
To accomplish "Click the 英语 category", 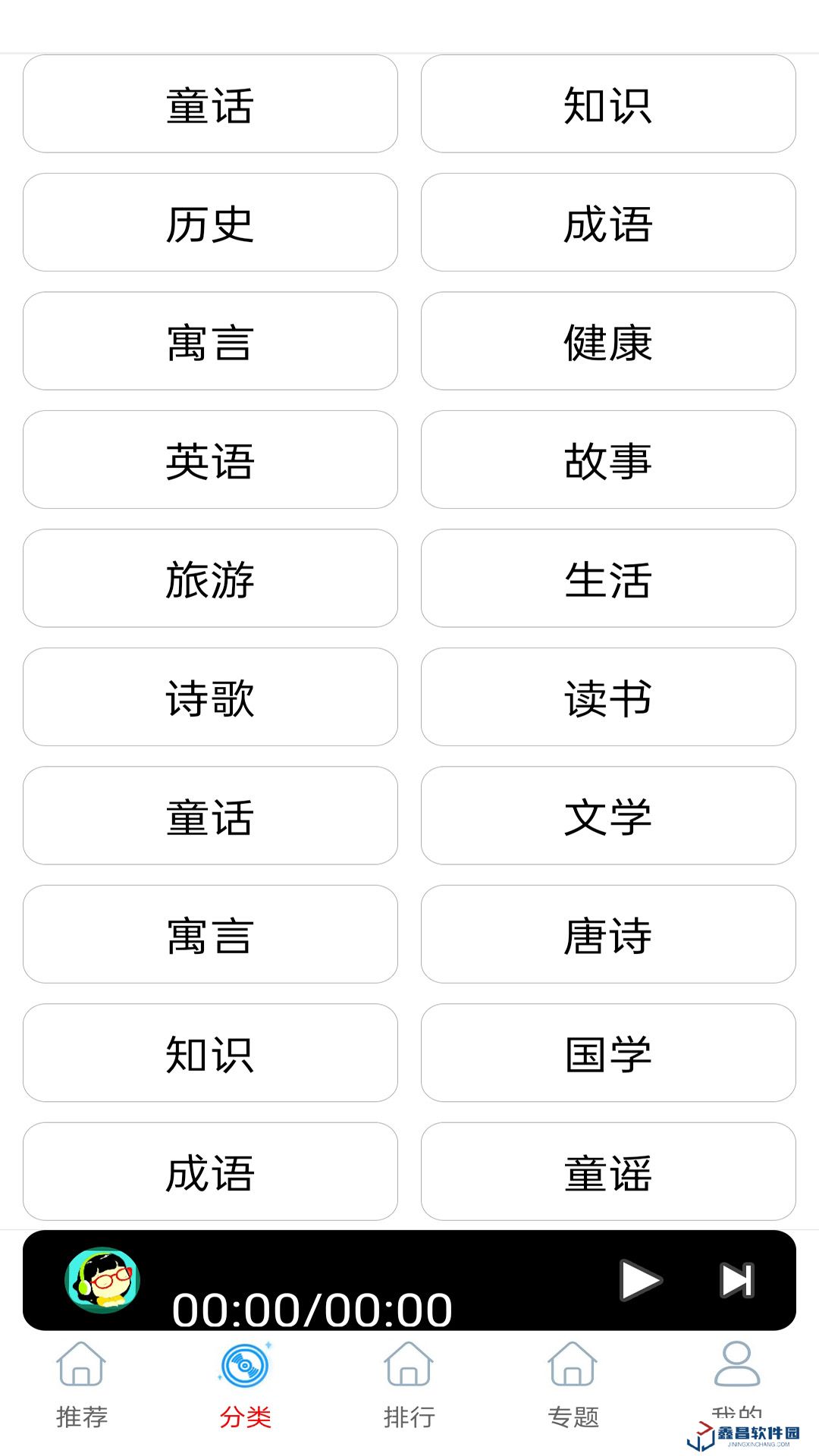I will tap(210, 460).
